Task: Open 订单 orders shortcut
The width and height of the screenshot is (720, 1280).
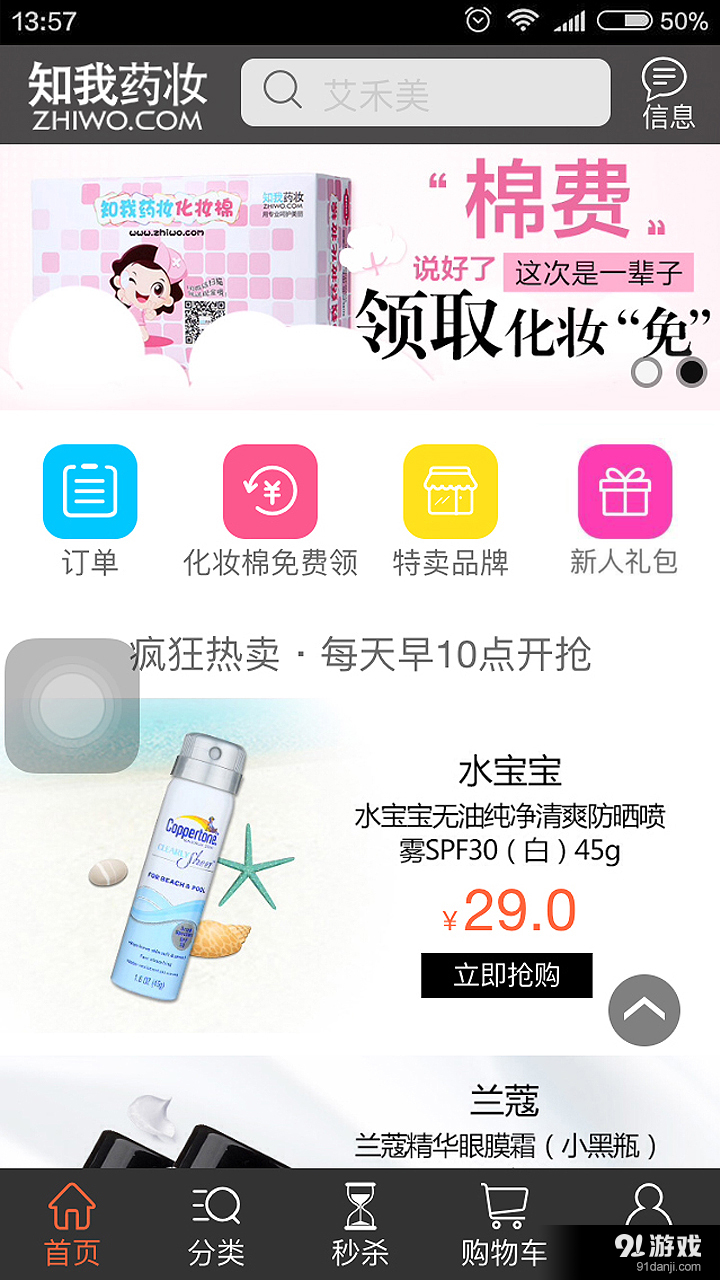Action: click(x=90, y=510)
